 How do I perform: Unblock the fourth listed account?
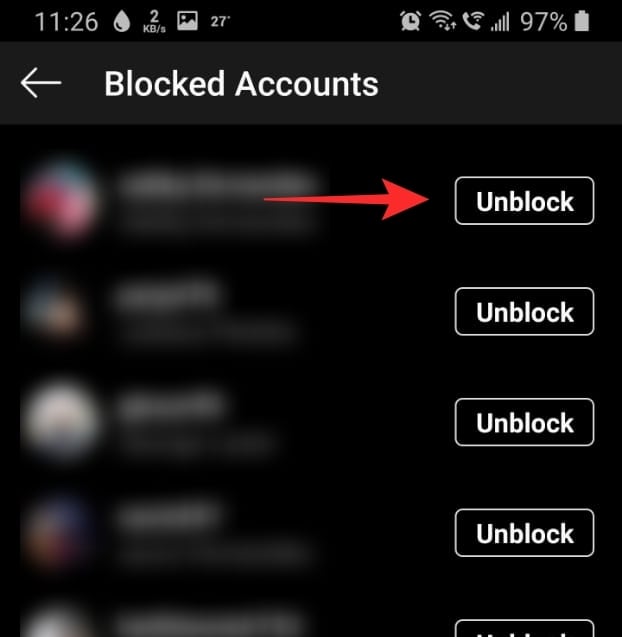click(524, 534)
